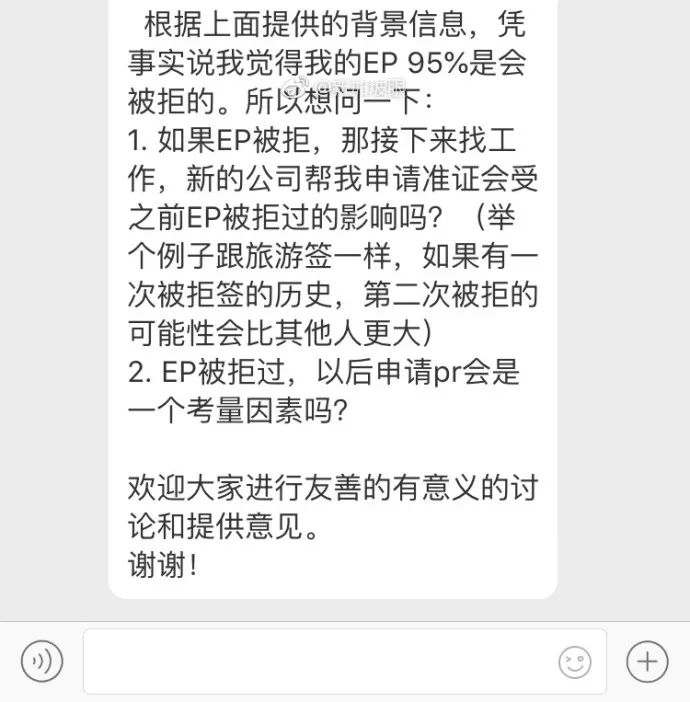Open the plus attachments menu

(x=647, y=661)
